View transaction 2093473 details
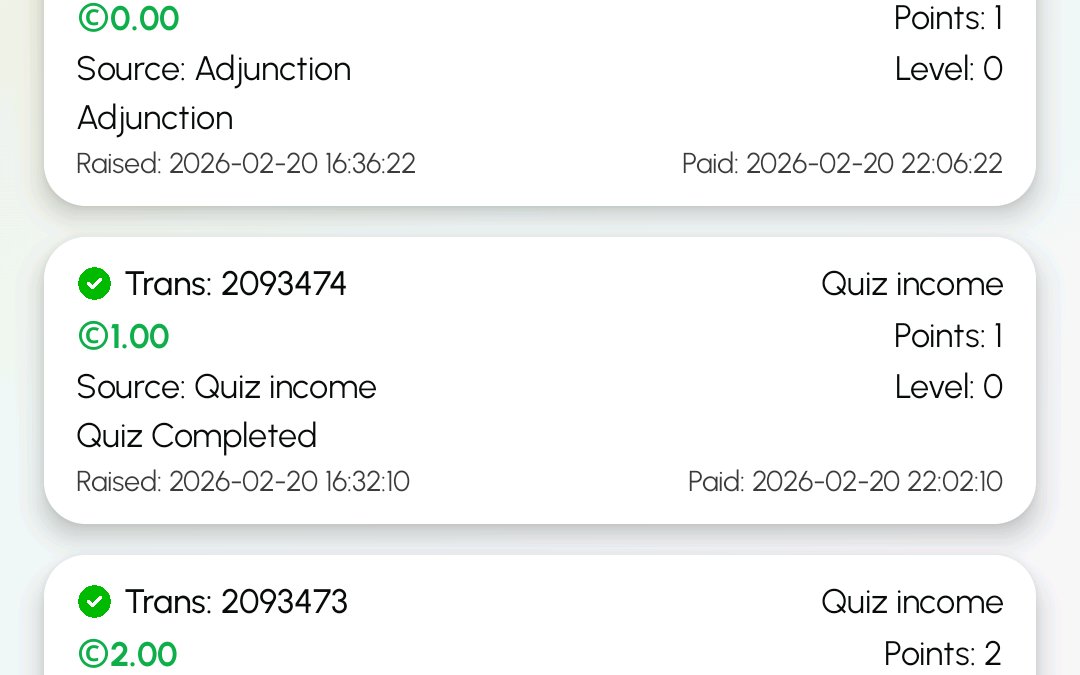 [x=540, y=620]
